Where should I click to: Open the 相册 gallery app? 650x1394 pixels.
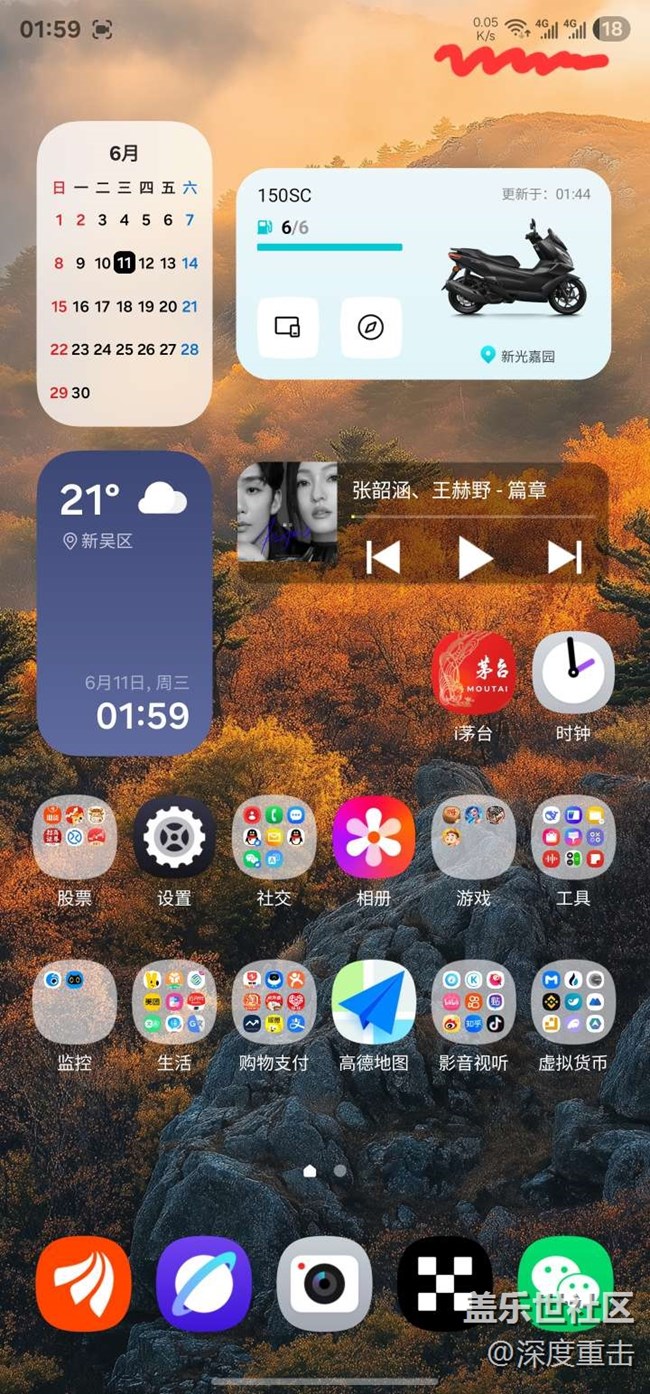[373, 837]
